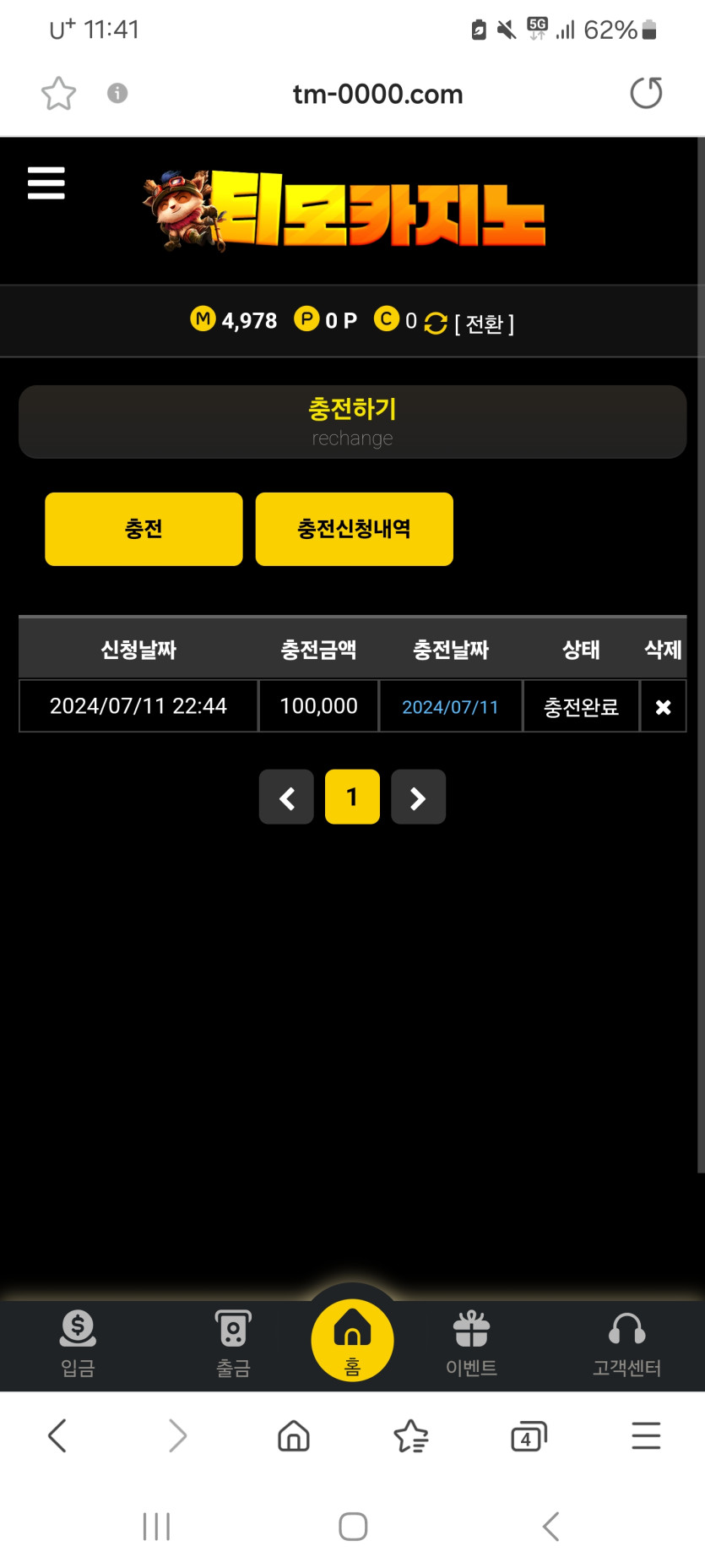Open 충전신청내역 history
705x1568 pixels.
(x=354, y=529)
